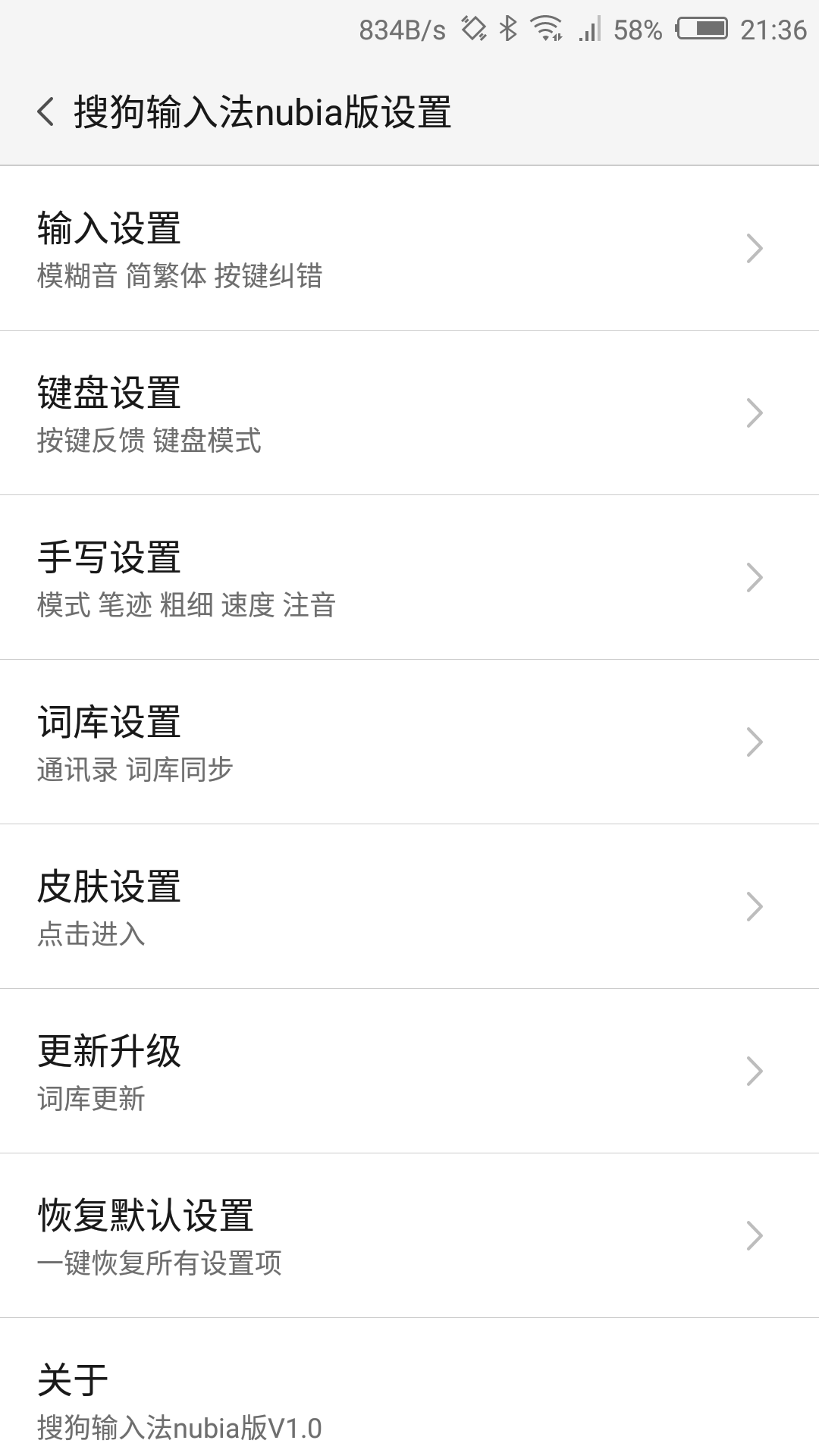The height and width of the screenshot is (1456, 819).
Task: Open 词库设置 dictionary settings
Action: (x=409, y=742)
